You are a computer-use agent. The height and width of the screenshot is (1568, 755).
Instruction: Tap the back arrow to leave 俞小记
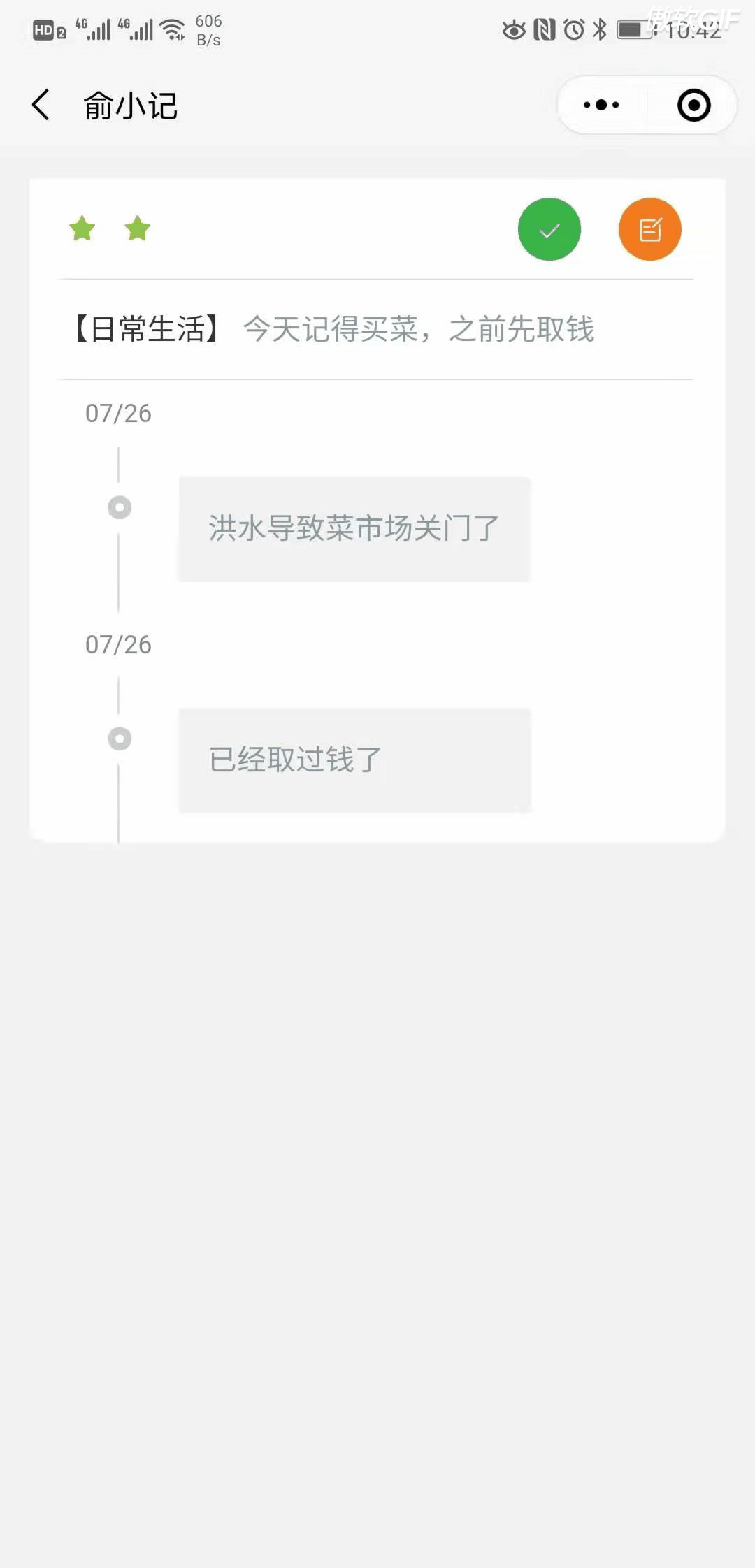pos(40,103)
